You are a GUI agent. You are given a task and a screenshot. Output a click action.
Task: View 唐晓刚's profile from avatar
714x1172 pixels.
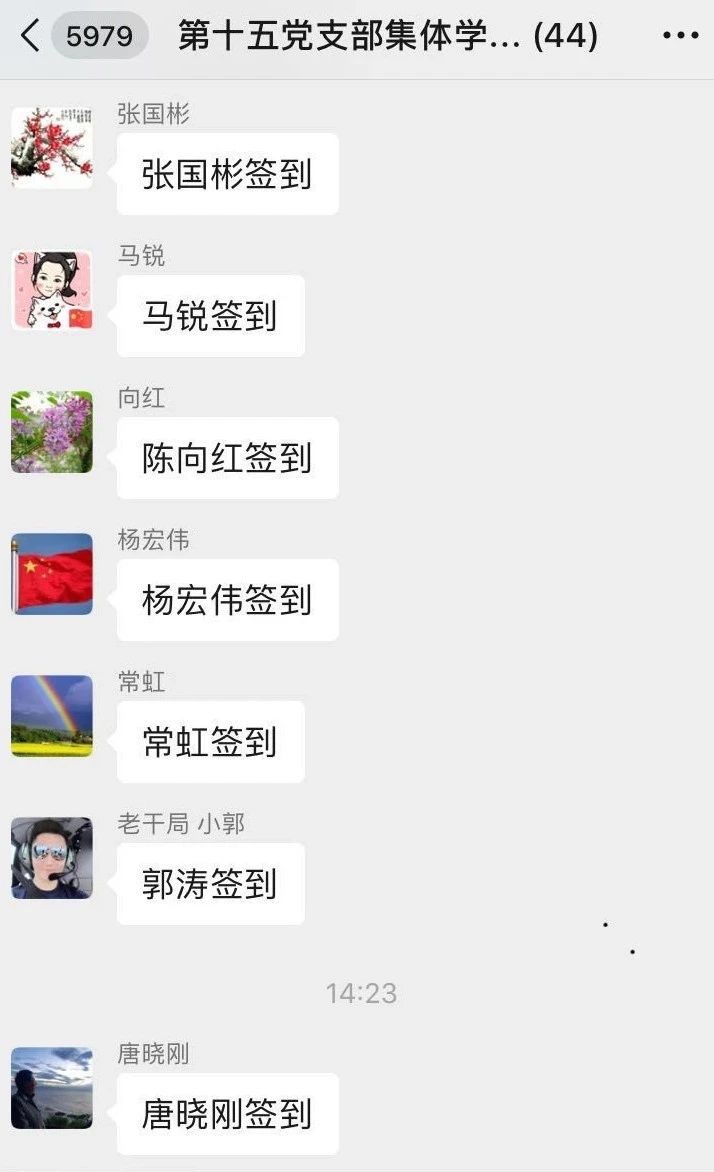(x=52, y=1088)
